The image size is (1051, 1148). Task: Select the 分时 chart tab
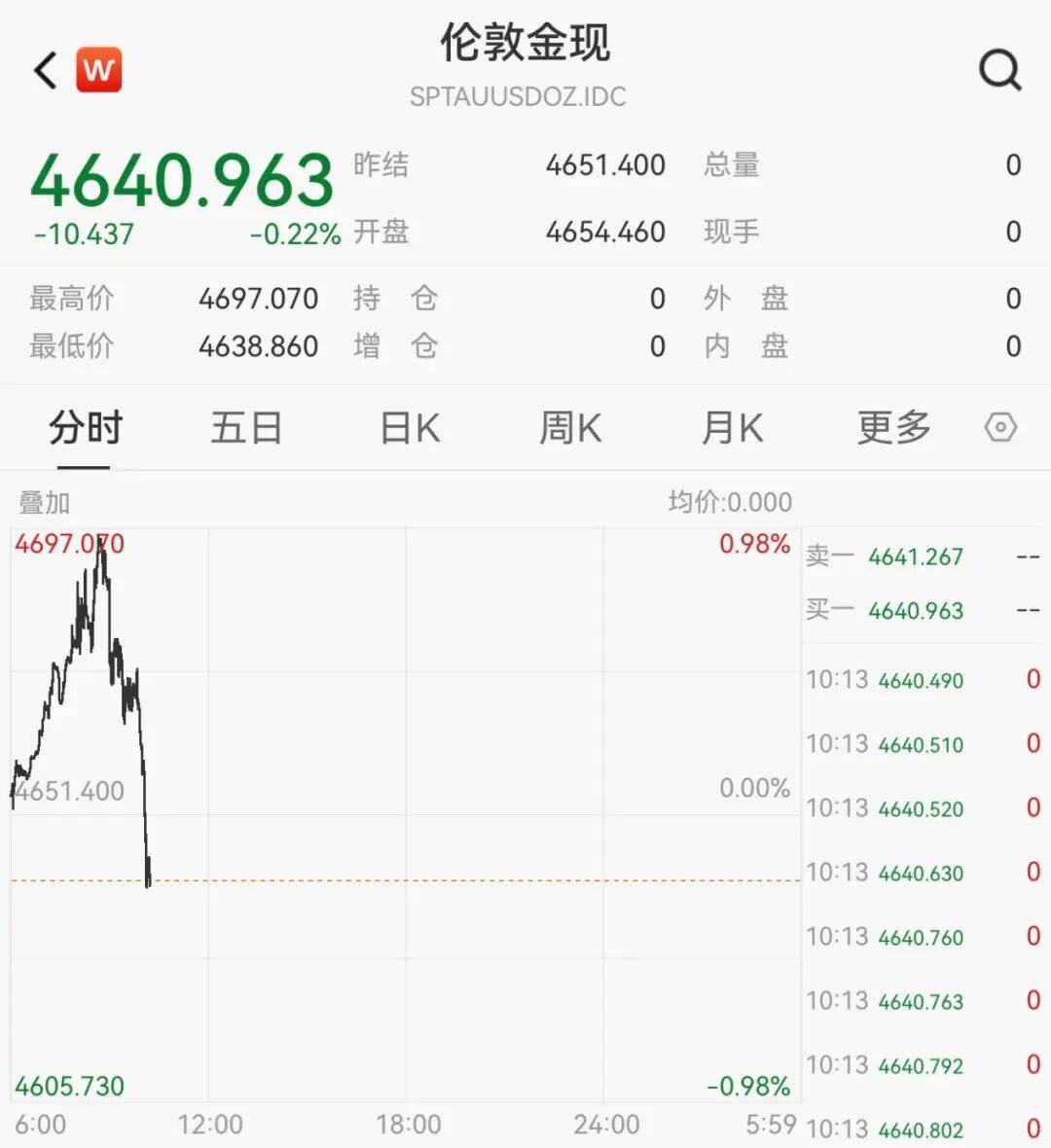(x=85, y=427)
